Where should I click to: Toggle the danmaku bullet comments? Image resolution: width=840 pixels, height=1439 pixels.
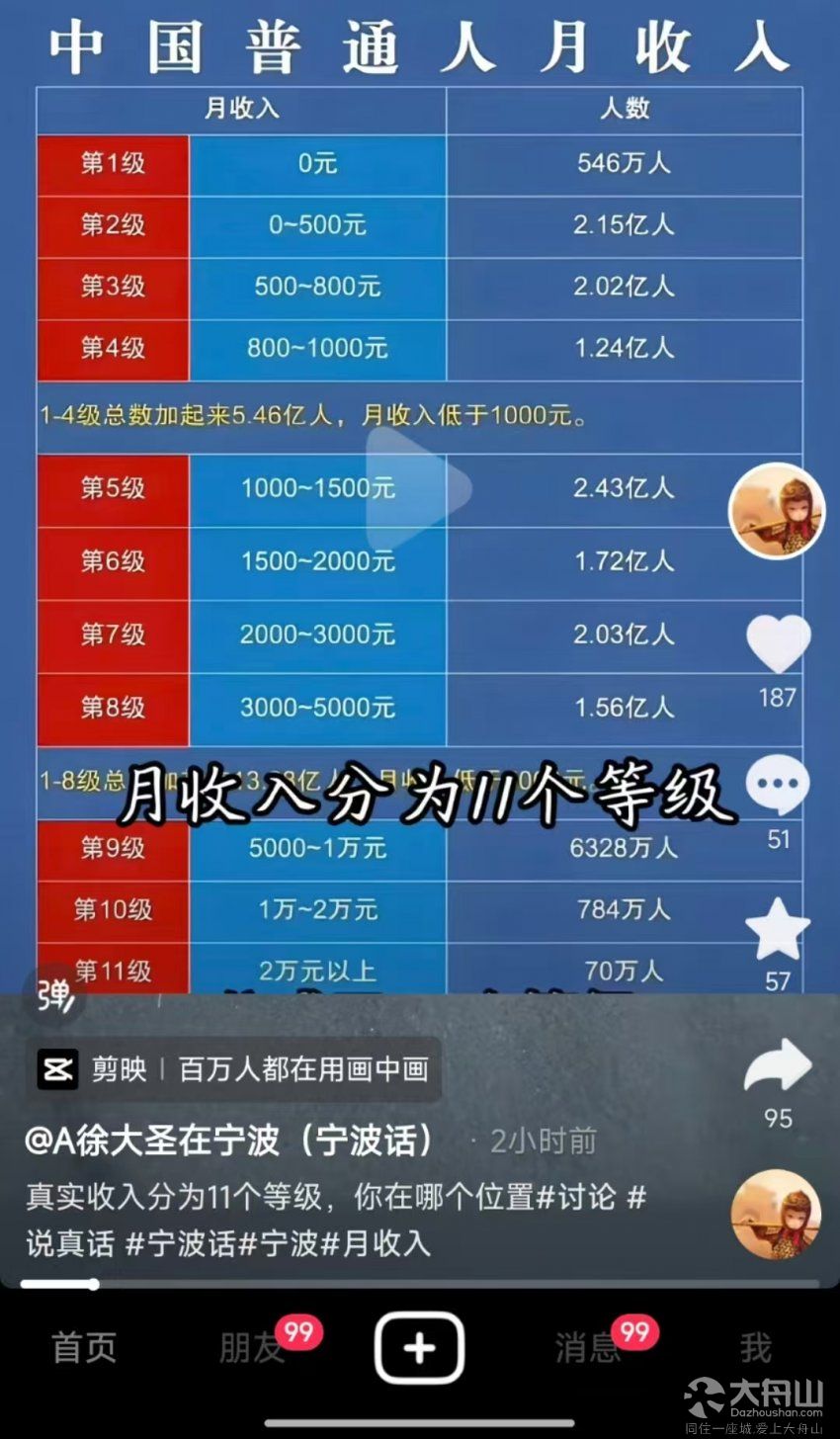pos(55,995)
